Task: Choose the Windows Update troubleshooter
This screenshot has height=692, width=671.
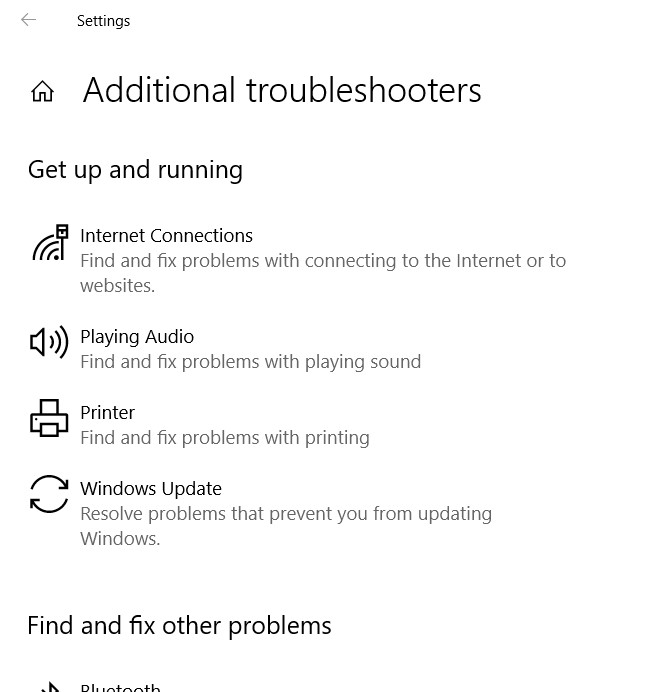Action: (x=151, y=489)
